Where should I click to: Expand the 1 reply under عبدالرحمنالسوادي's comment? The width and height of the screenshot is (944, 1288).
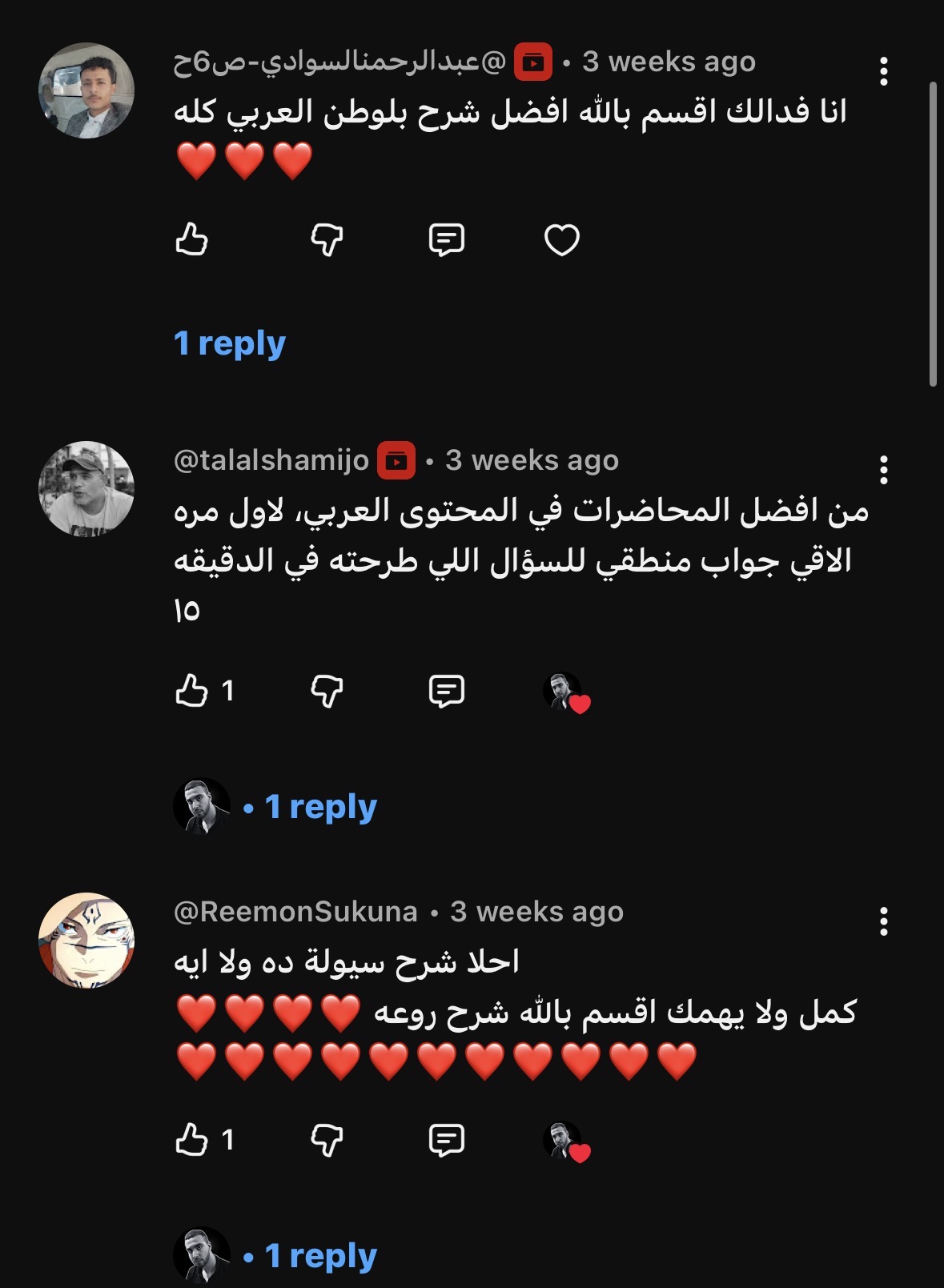230,343
